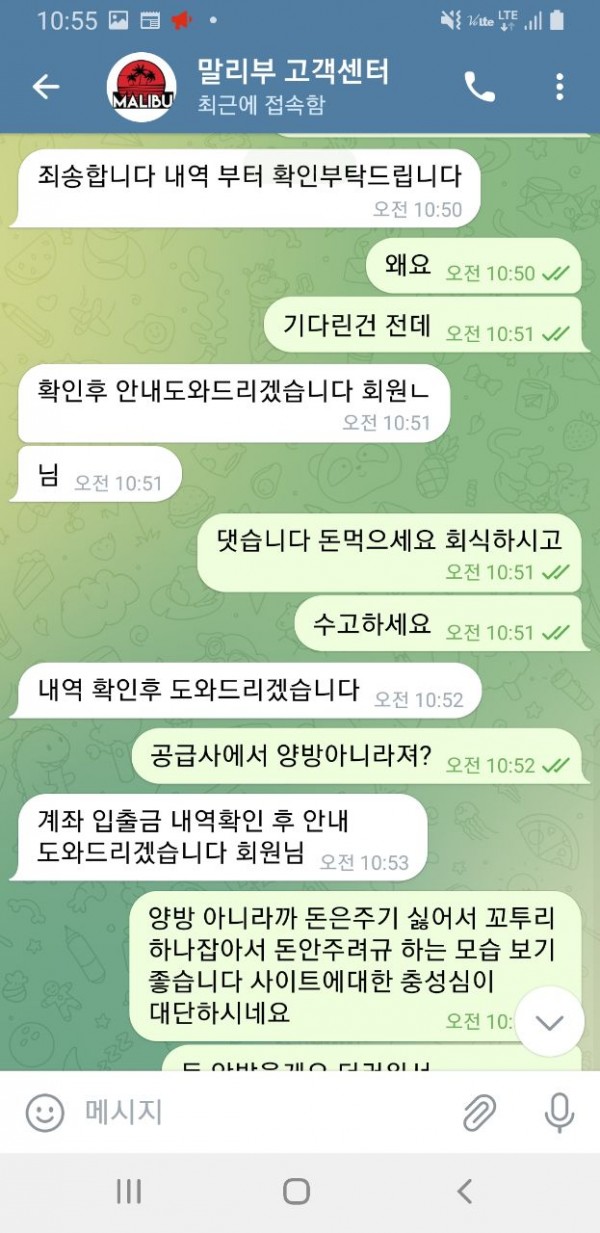This screenshot has height=1233, width=600.
Task: Open recent apps from navigation bar
Action: [129, 1191]
